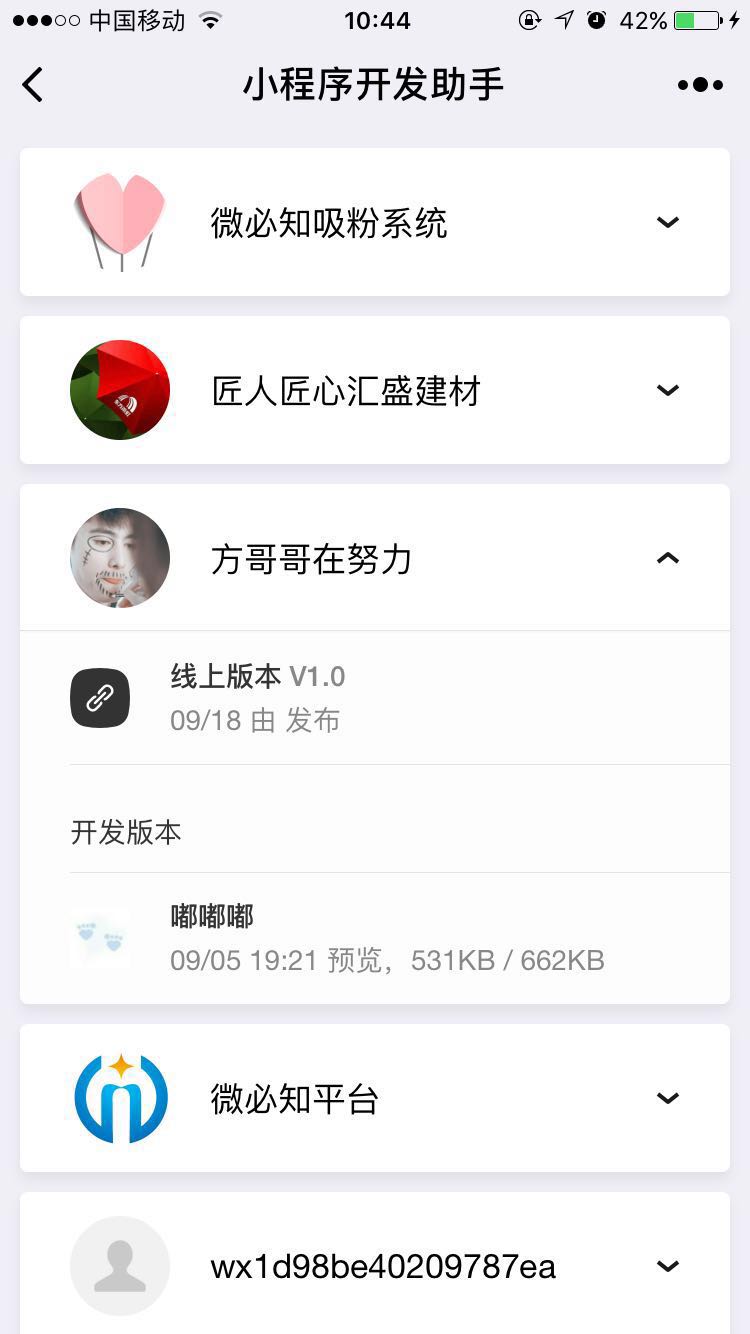Tap the gray placeholder avatar for wx1d98be40209787ea
The height and width of the screenshot is (1334, 750).
pyautogui.click(x=119, y=1265)
